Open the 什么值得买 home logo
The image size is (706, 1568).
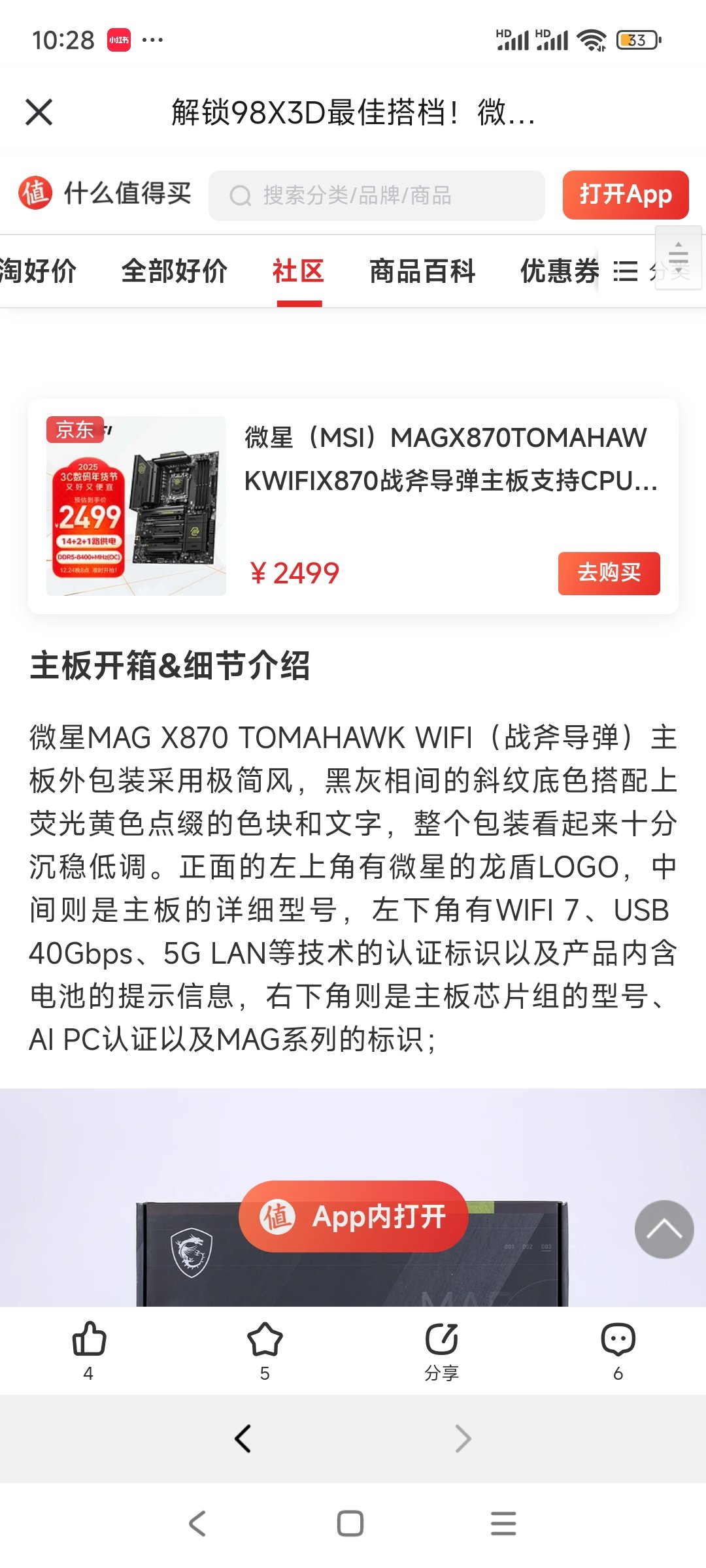tap(105, 193)
